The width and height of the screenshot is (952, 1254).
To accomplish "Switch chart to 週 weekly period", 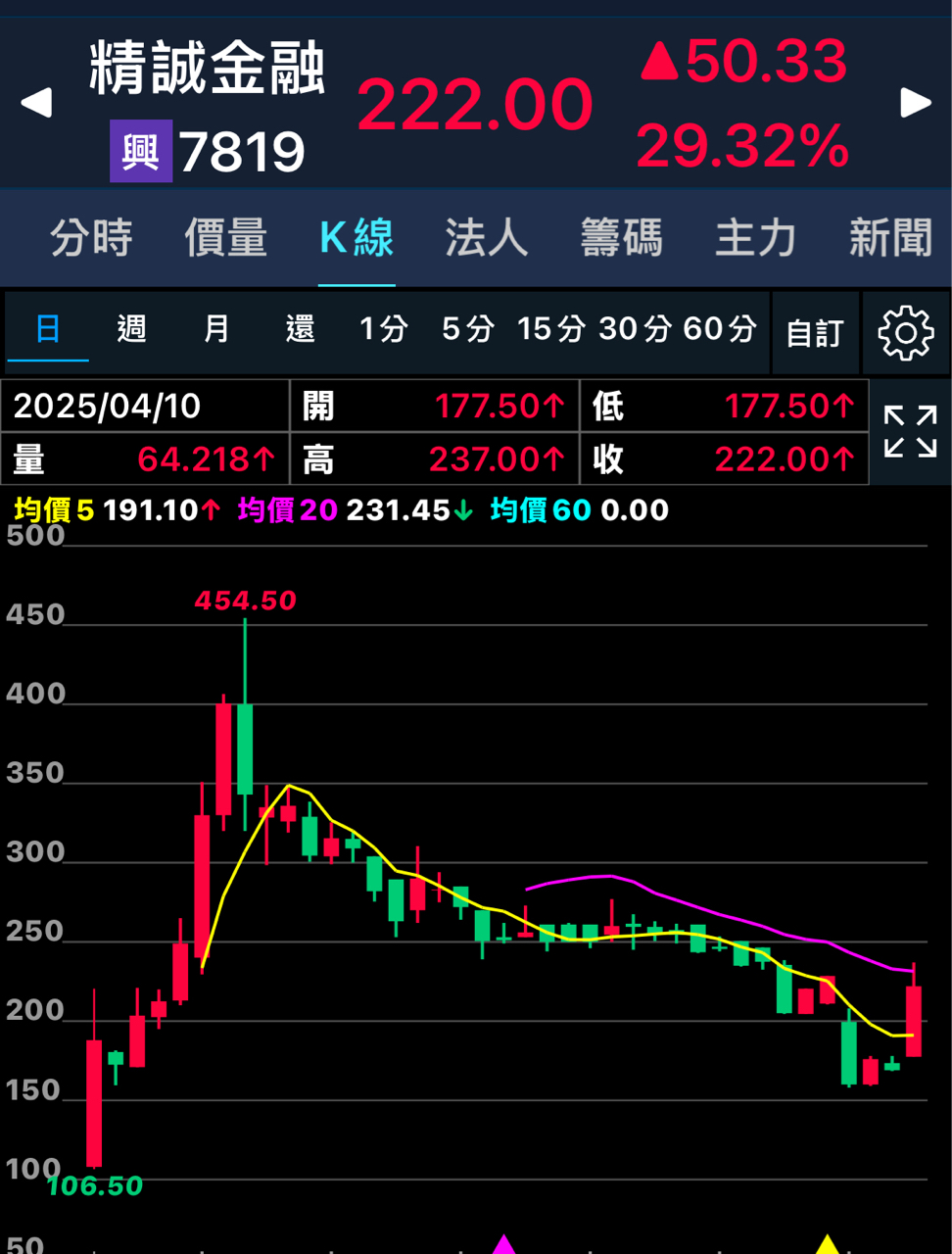I will coord(131,329).
